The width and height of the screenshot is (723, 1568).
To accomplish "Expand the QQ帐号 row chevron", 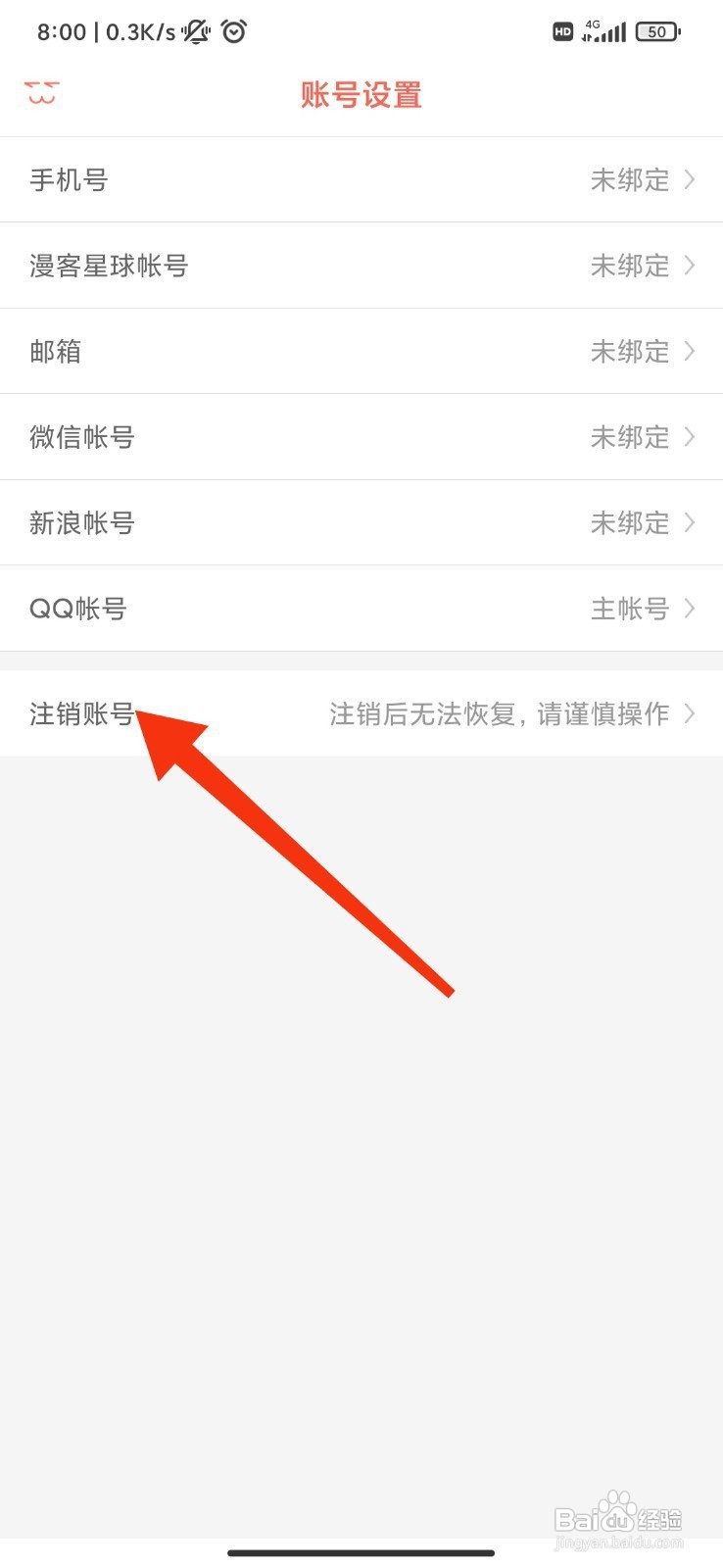I will (x=691, y=609).
